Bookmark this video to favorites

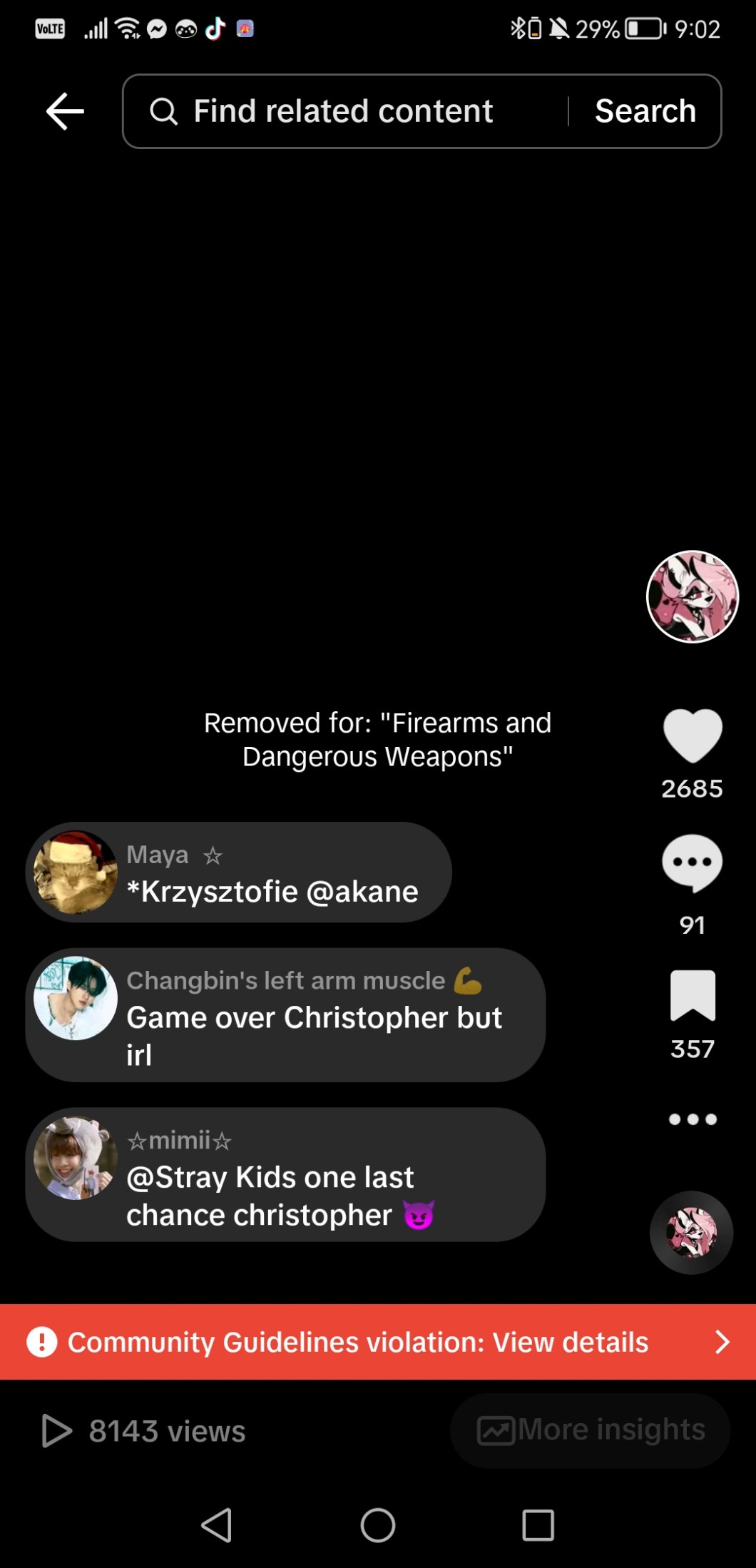pyautogui.click(x=692, y=994)
